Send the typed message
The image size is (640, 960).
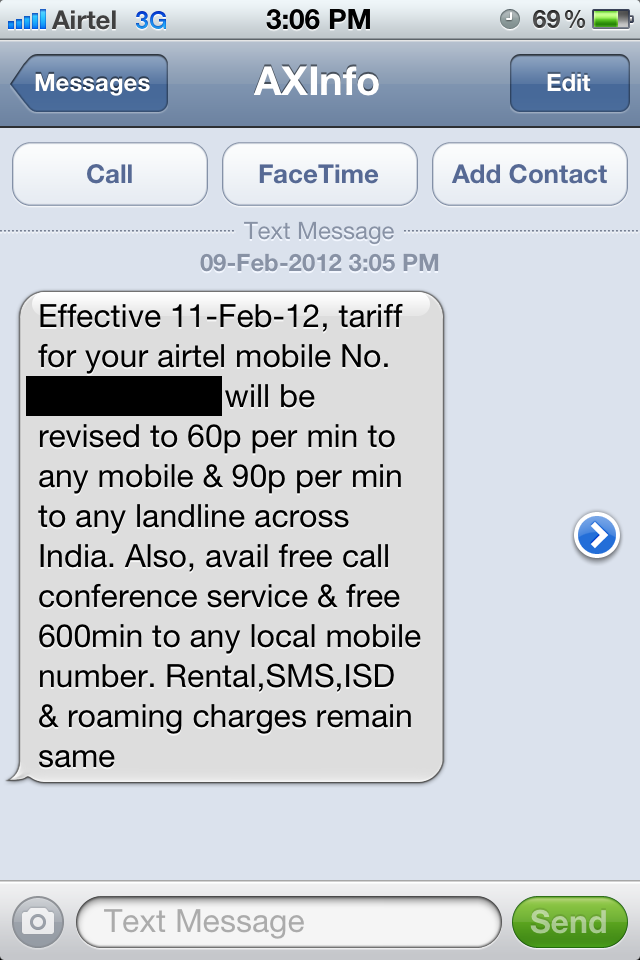tap(568, 921)
